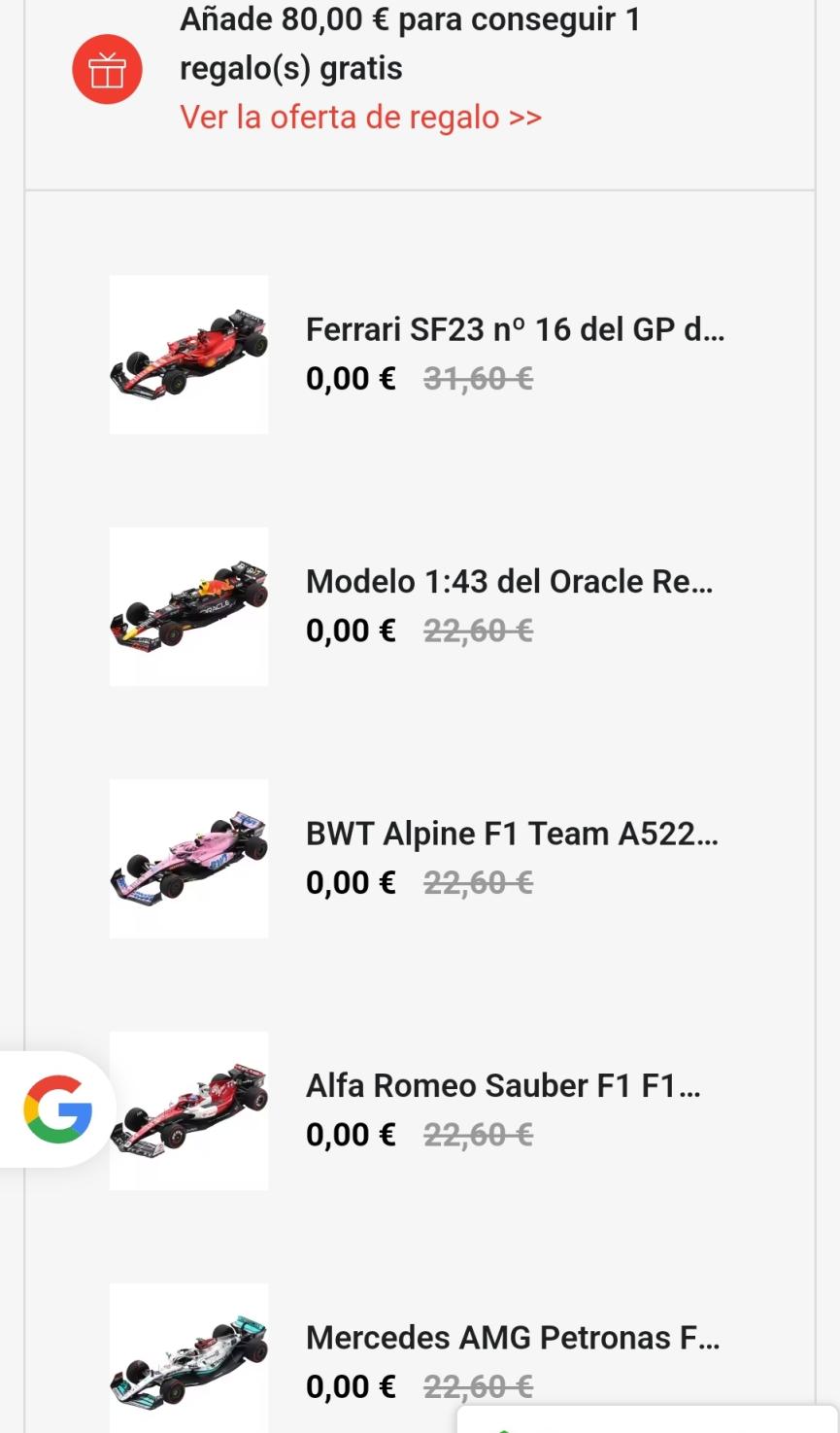Tap the Alfa Romeo Sauber car thumbnail

tap(188, 1110)
